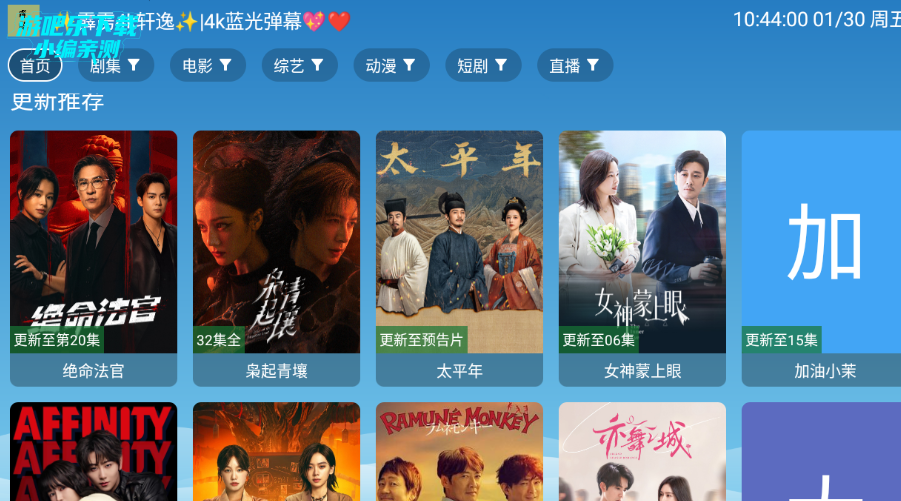Open the 绝命法官 show card
Image resolution: width=901 pixels, height=501 pixels.
pyautogui.click(x=93, y=257)
